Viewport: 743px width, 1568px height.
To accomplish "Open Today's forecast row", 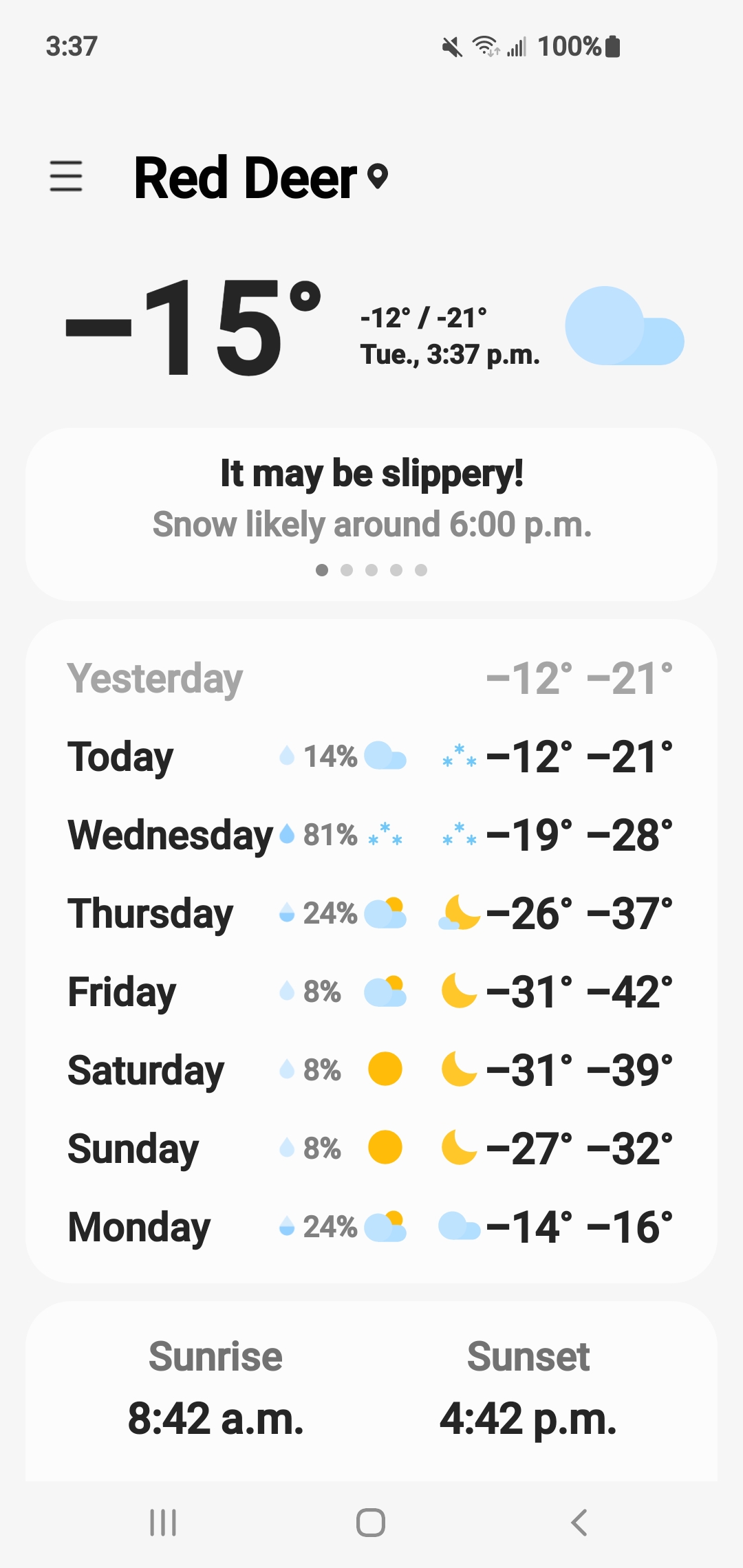I will pyautogui.click(x=371, y=756).
